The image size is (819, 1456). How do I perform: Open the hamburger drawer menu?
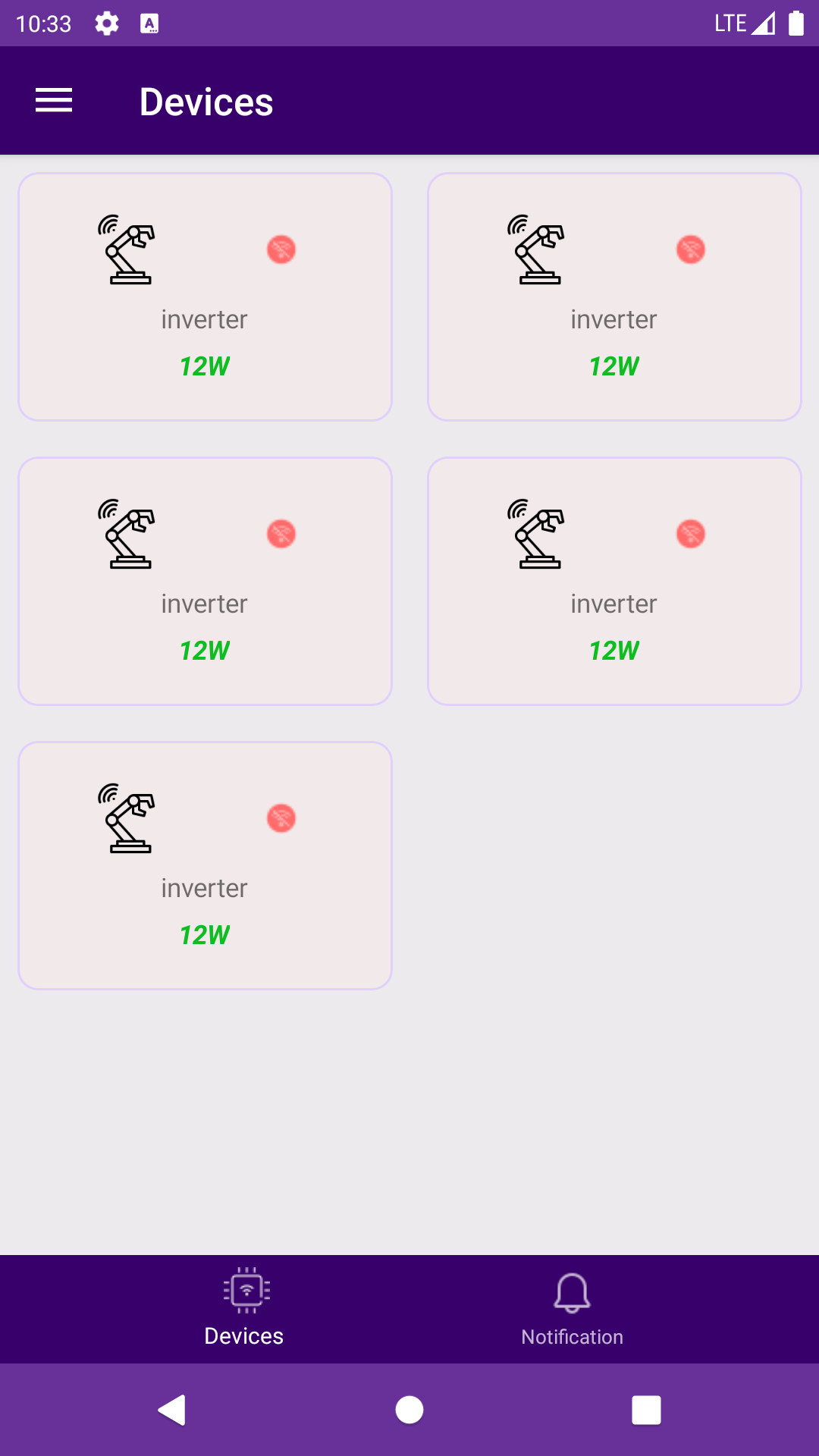[x=54, y=101]
